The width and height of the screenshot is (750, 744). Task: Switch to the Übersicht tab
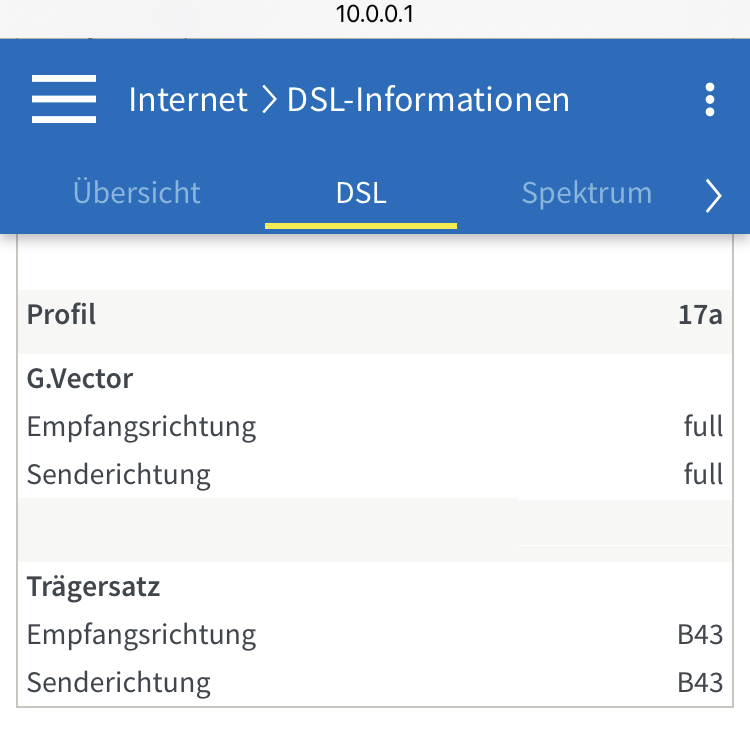(137, 193)
